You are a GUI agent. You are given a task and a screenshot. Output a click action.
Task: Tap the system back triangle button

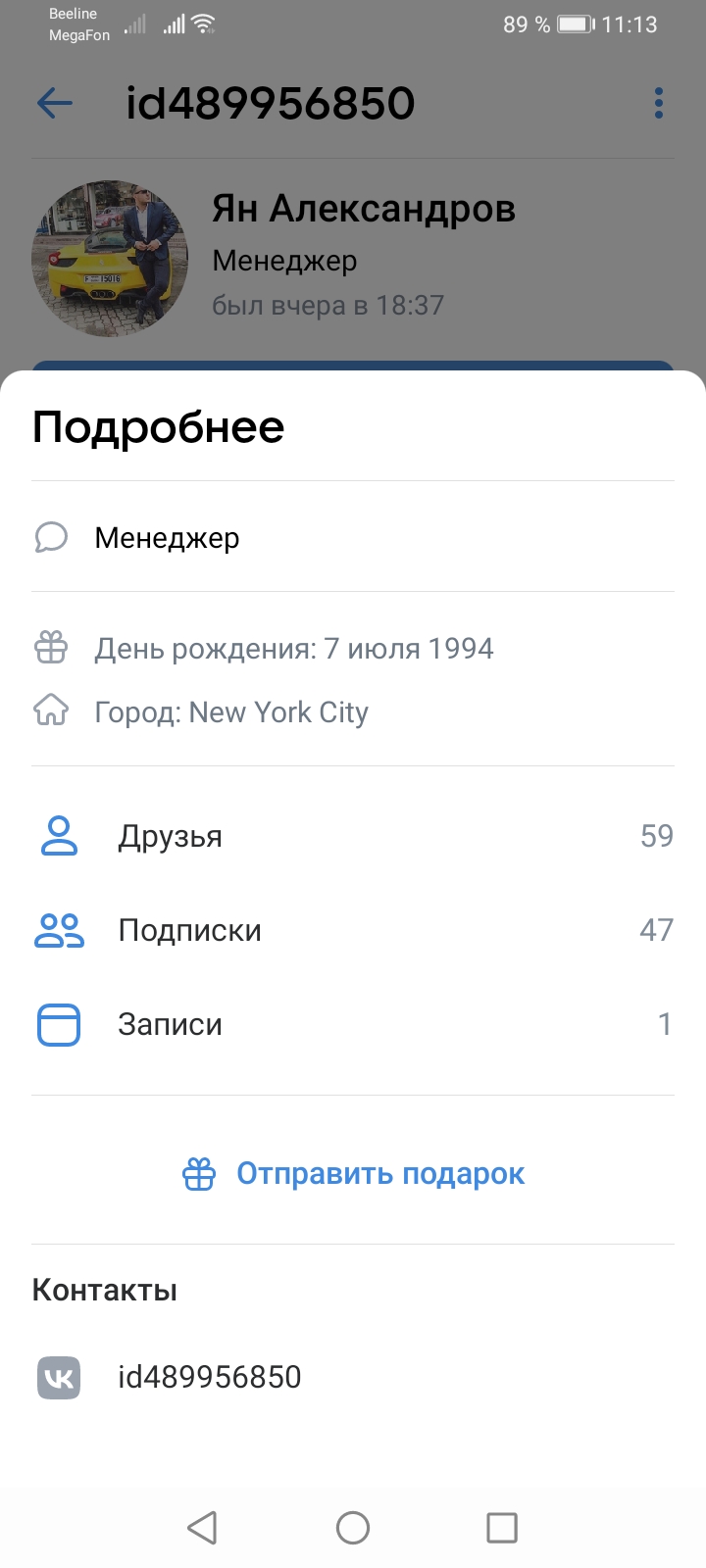click(x=202, y=1527)
